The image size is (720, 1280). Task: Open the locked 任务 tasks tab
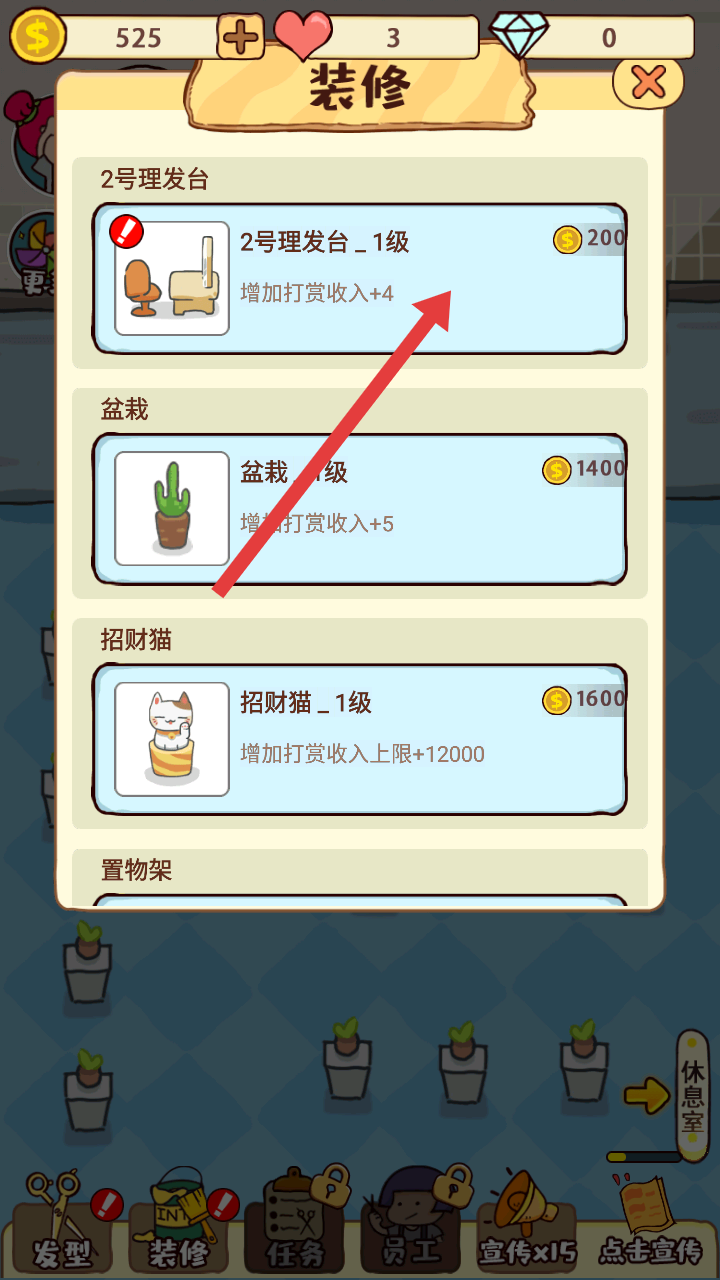click(298, 1230)
